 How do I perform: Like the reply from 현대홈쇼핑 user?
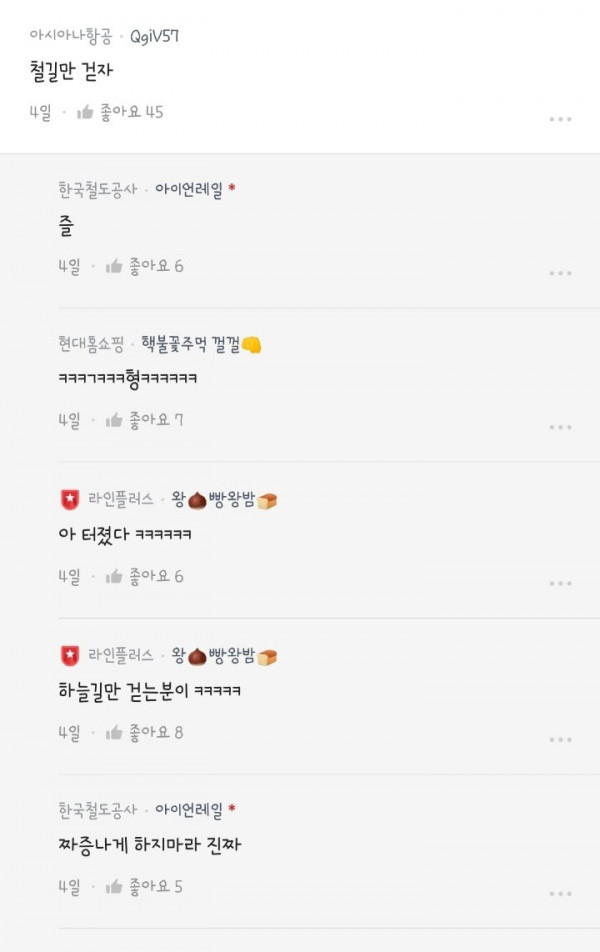[115, 420]
